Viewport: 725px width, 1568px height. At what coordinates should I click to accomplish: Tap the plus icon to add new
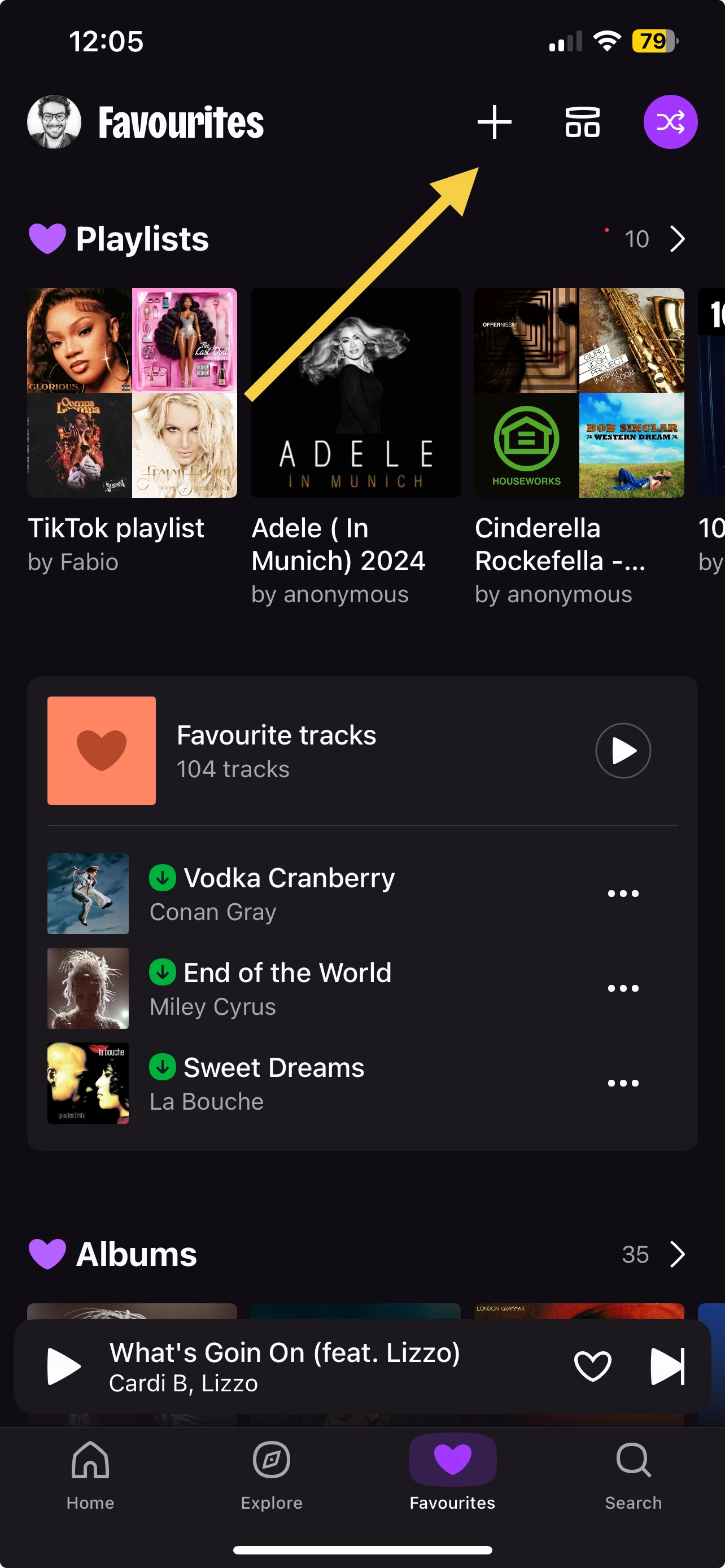click(x=493, y=122)
